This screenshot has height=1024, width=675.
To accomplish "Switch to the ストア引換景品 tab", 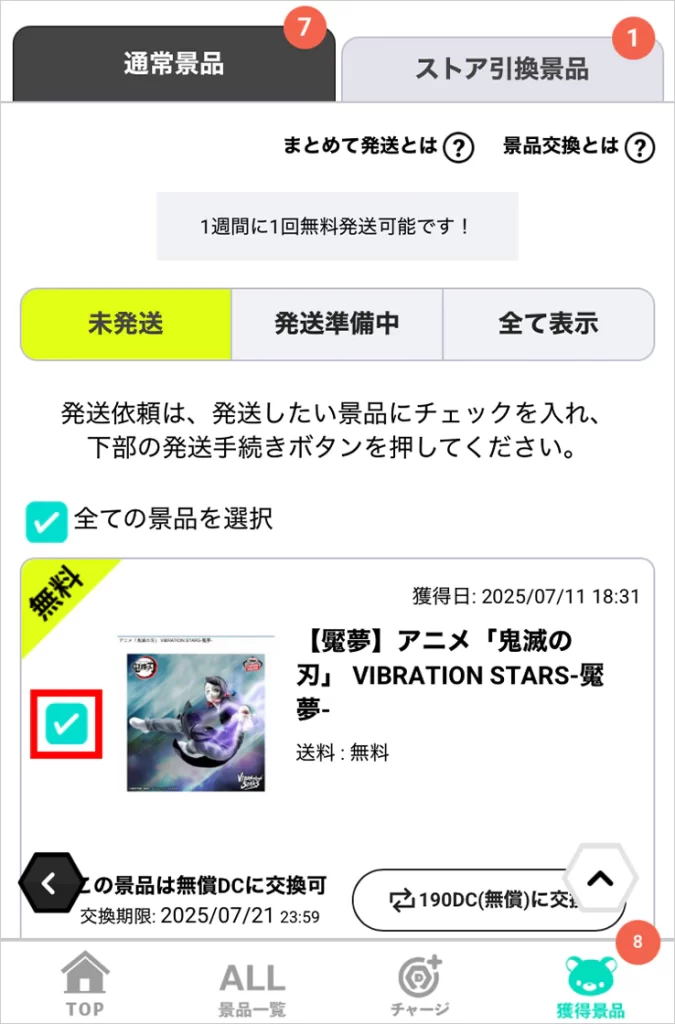I will [501, 69].
